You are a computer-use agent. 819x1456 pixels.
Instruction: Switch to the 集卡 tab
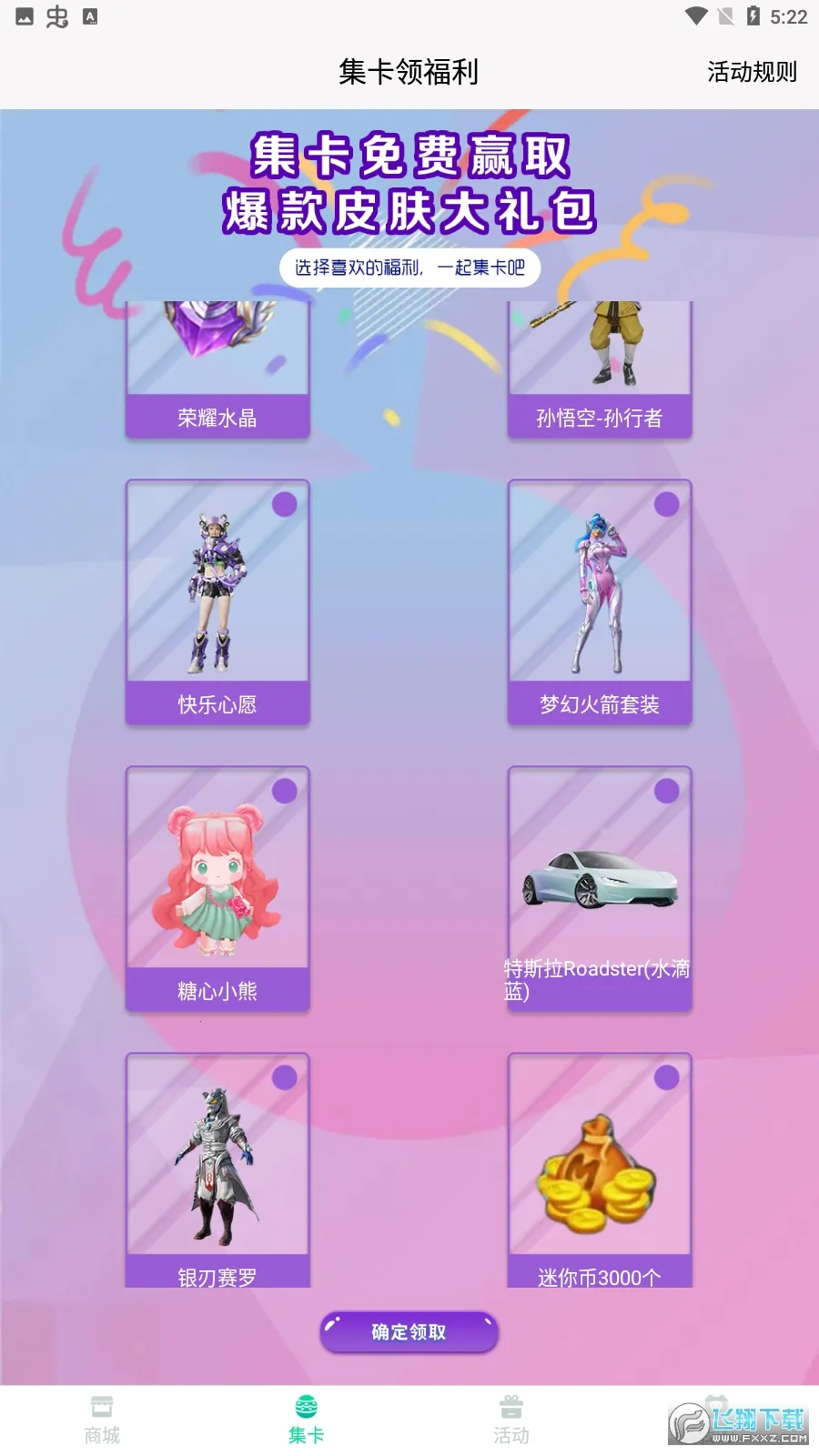coord(307,1419)
